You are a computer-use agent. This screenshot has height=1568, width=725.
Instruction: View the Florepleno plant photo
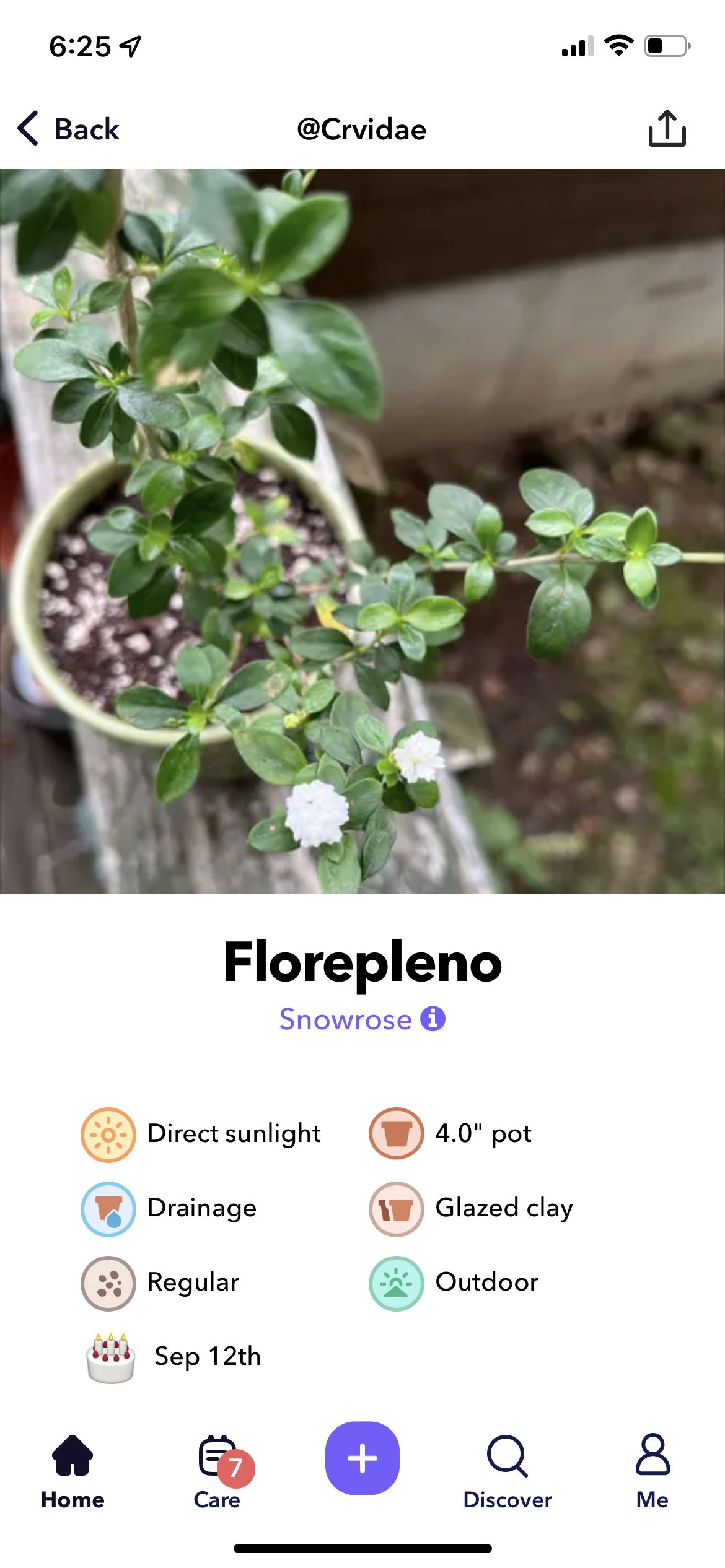tap(362, 531)
